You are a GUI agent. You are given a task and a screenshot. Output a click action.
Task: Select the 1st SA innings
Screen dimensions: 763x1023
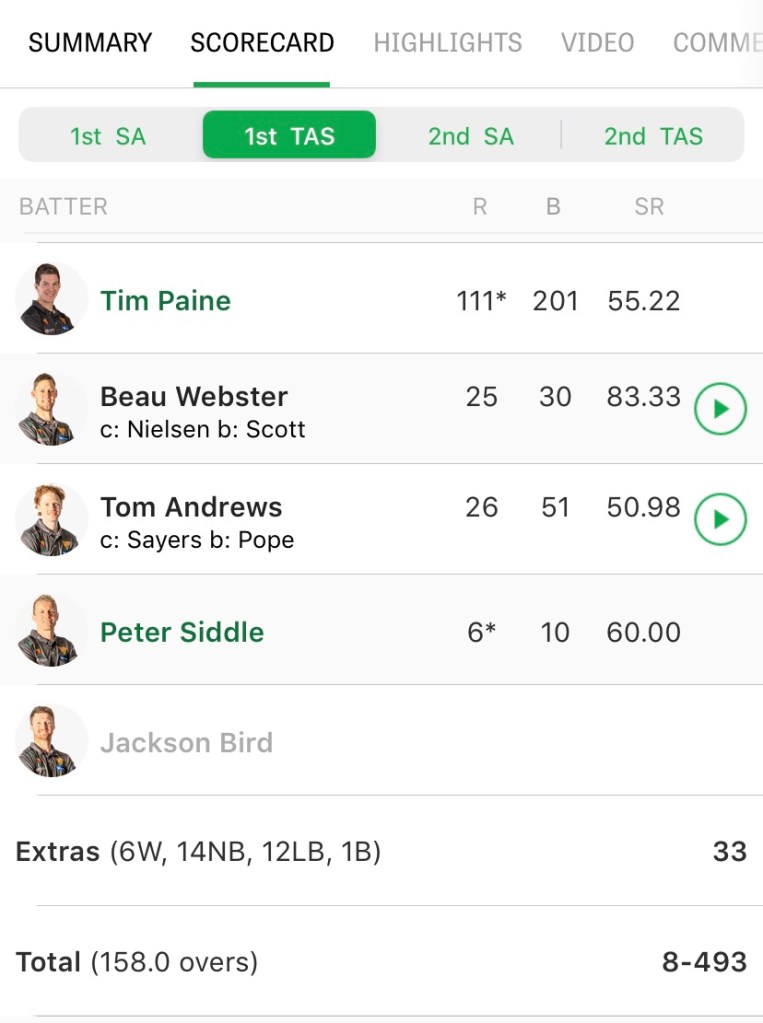(x=108, y=136)
